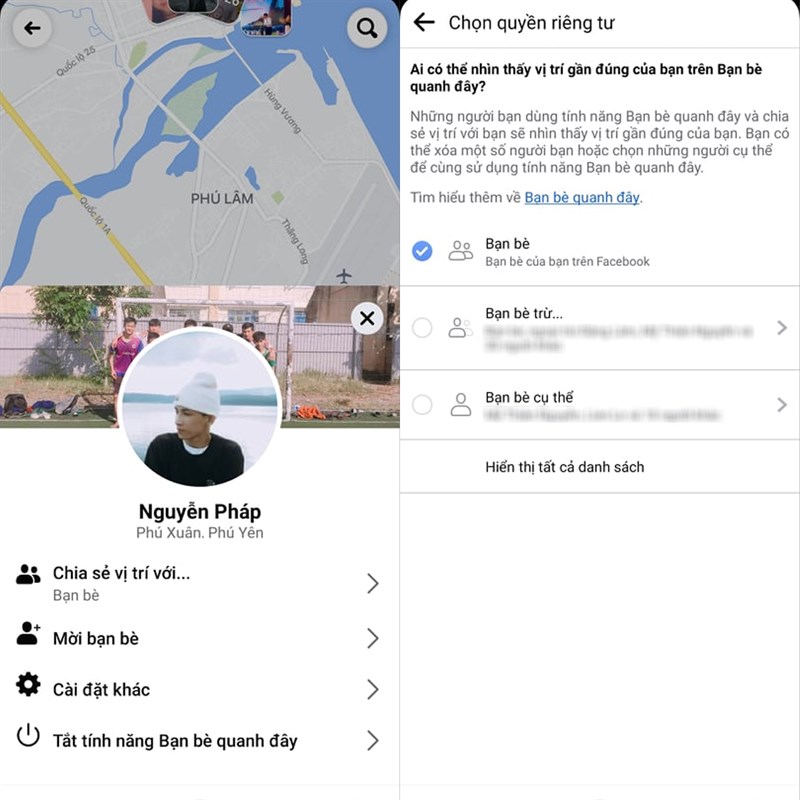Open the 'Bạn bè quanh đây' link
This screenshot has width=800, height=800.
582,198
